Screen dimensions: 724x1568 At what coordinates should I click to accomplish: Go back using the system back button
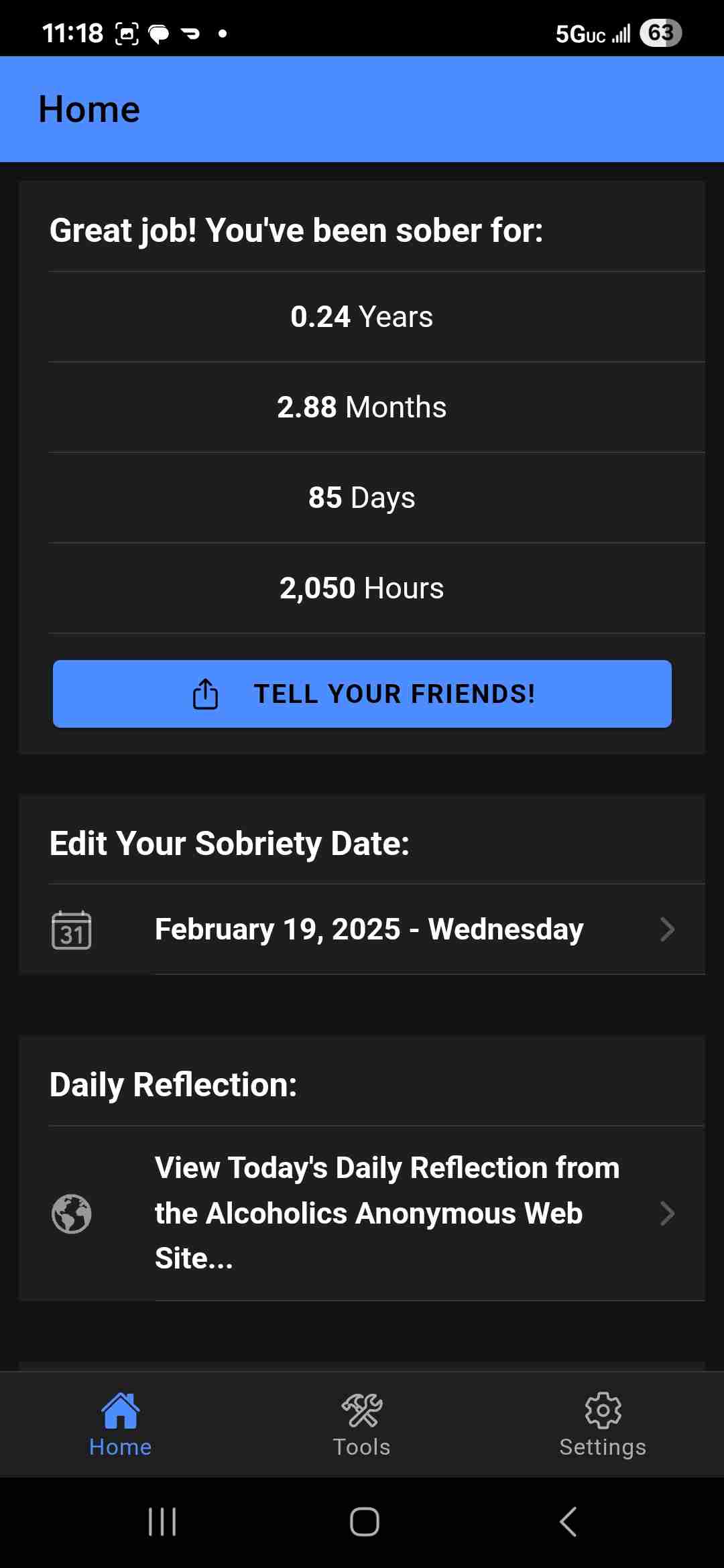568,1522
